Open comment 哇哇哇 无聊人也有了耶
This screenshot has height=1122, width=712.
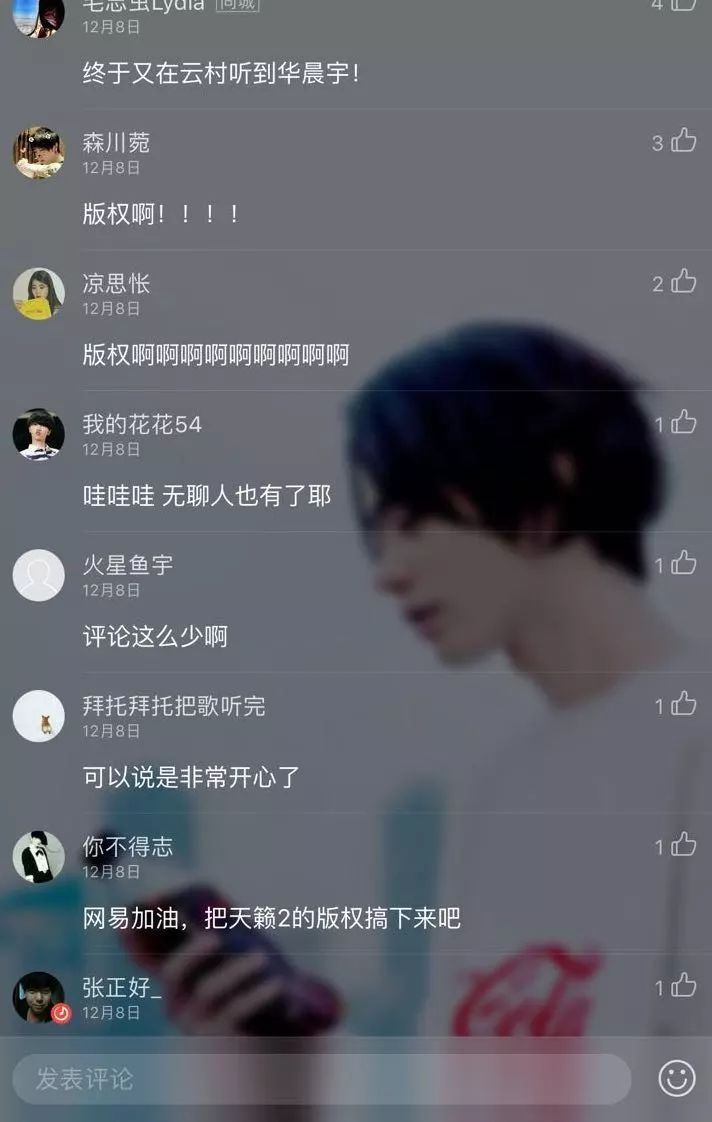point(206,496)
